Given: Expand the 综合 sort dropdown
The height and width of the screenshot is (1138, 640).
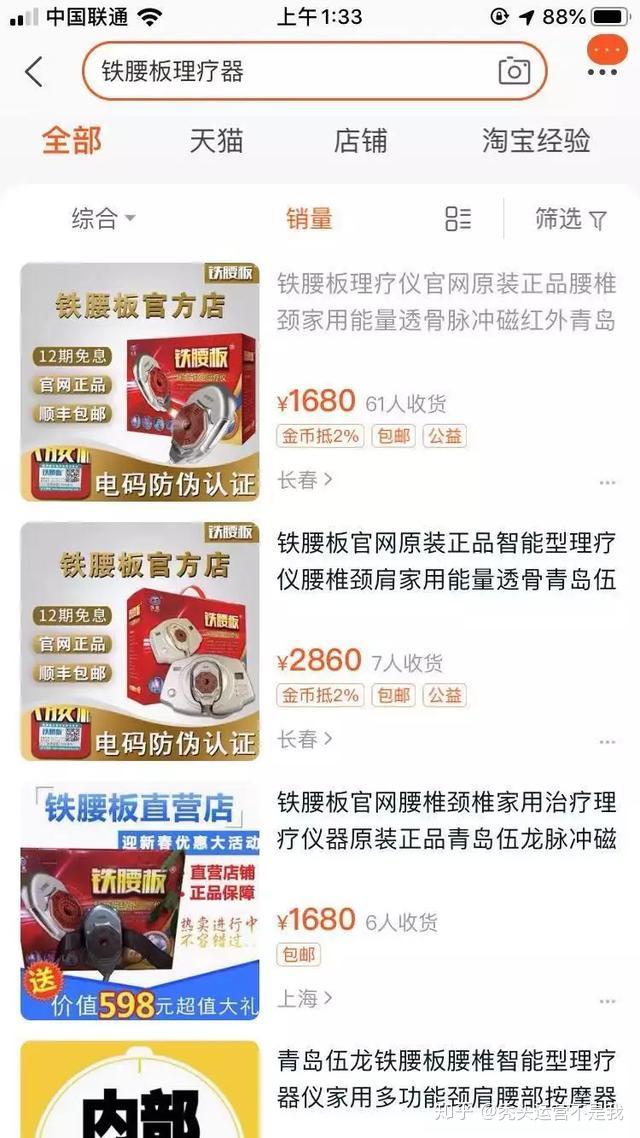Looking at the screenshot, I should pyautogui.click(x=102, y=218).
